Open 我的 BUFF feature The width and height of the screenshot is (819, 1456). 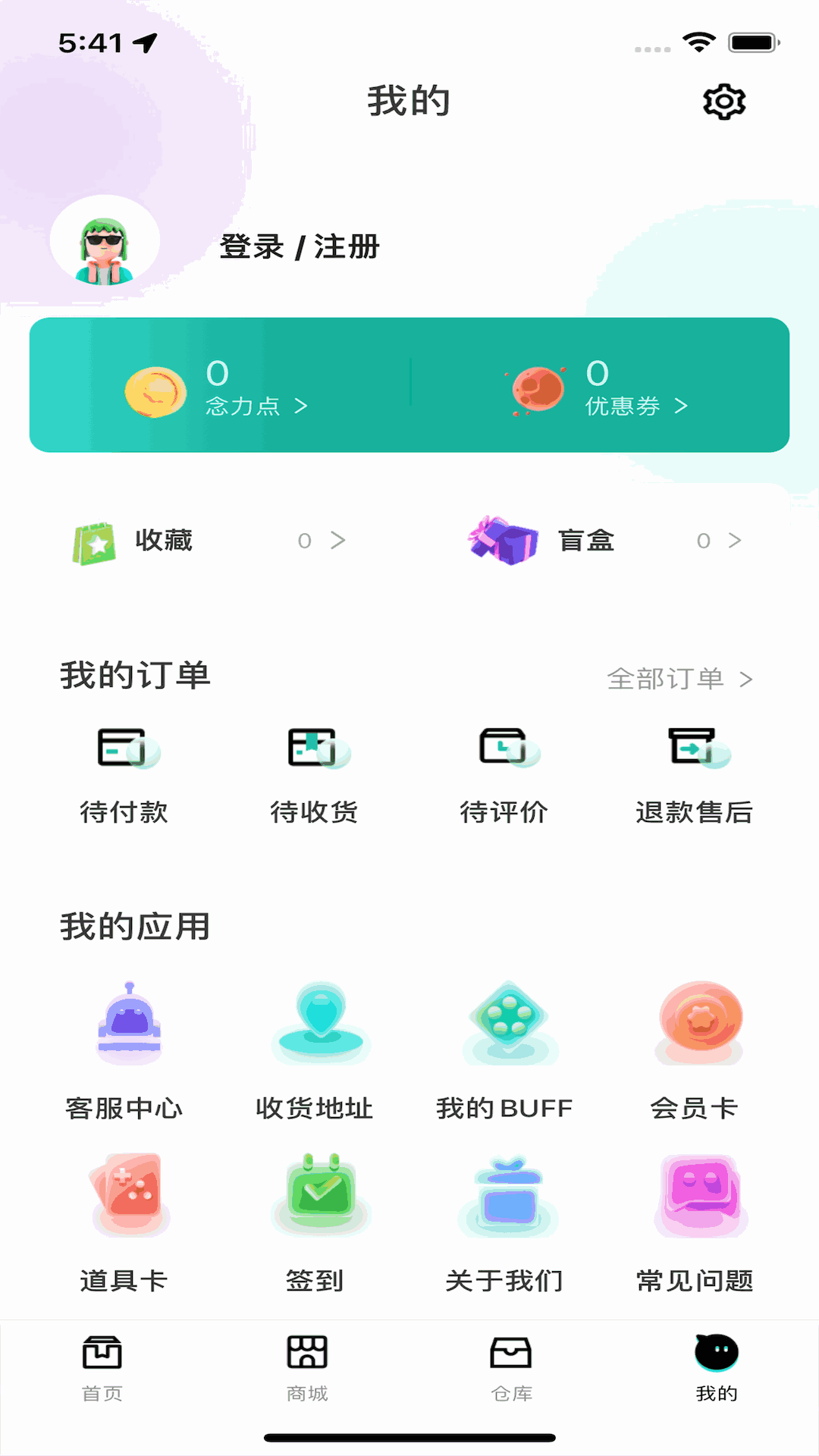(x=507, y=1024)
